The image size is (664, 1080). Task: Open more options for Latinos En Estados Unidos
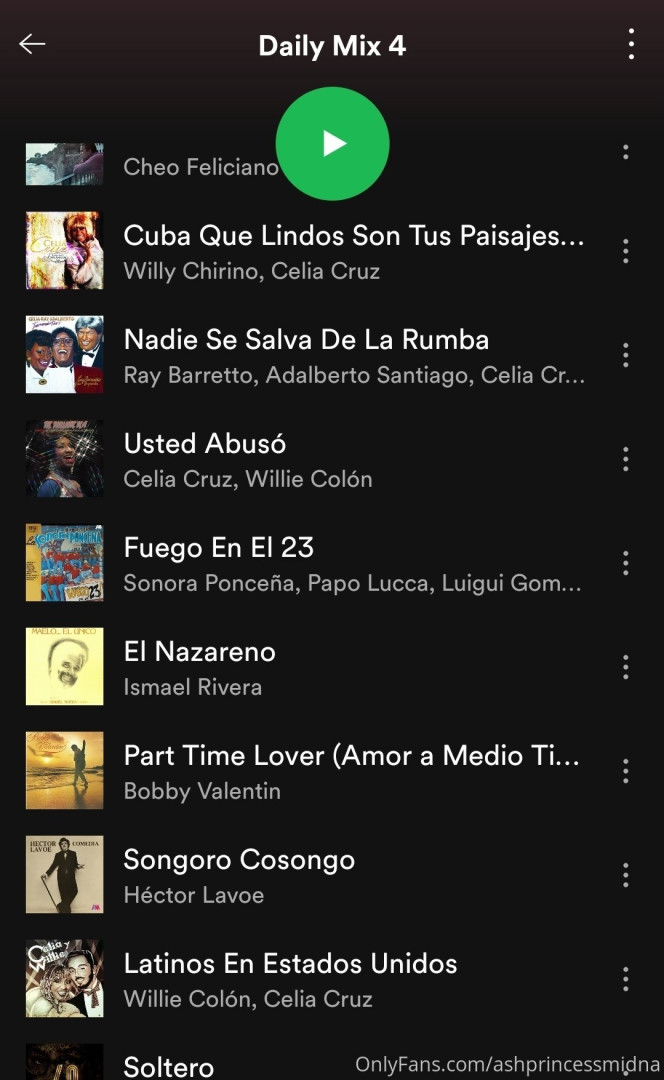click(626, 979)
